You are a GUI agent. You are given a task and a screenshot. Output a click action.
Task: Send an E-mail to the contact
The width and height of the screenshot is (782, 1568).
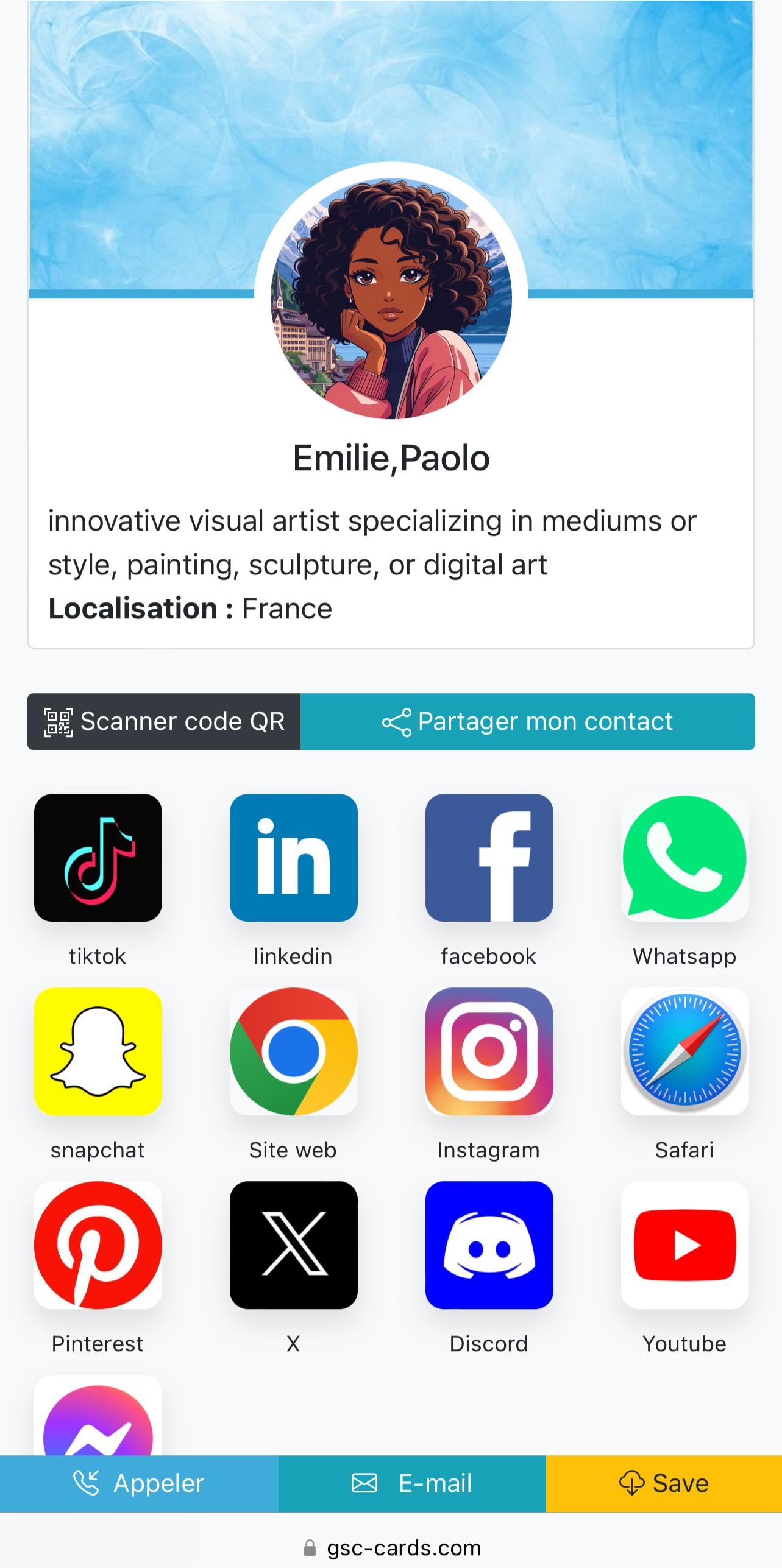(x=412, y=1483)
